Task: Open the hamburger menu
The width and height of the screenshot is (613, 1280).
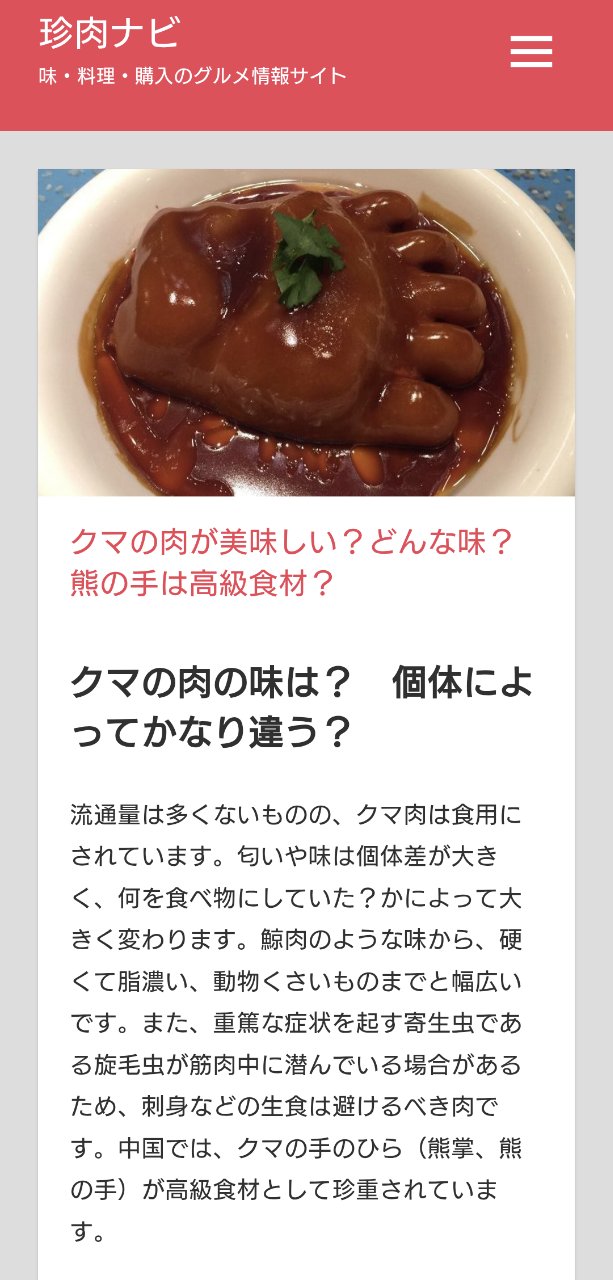Action: (x=531, y=52)
